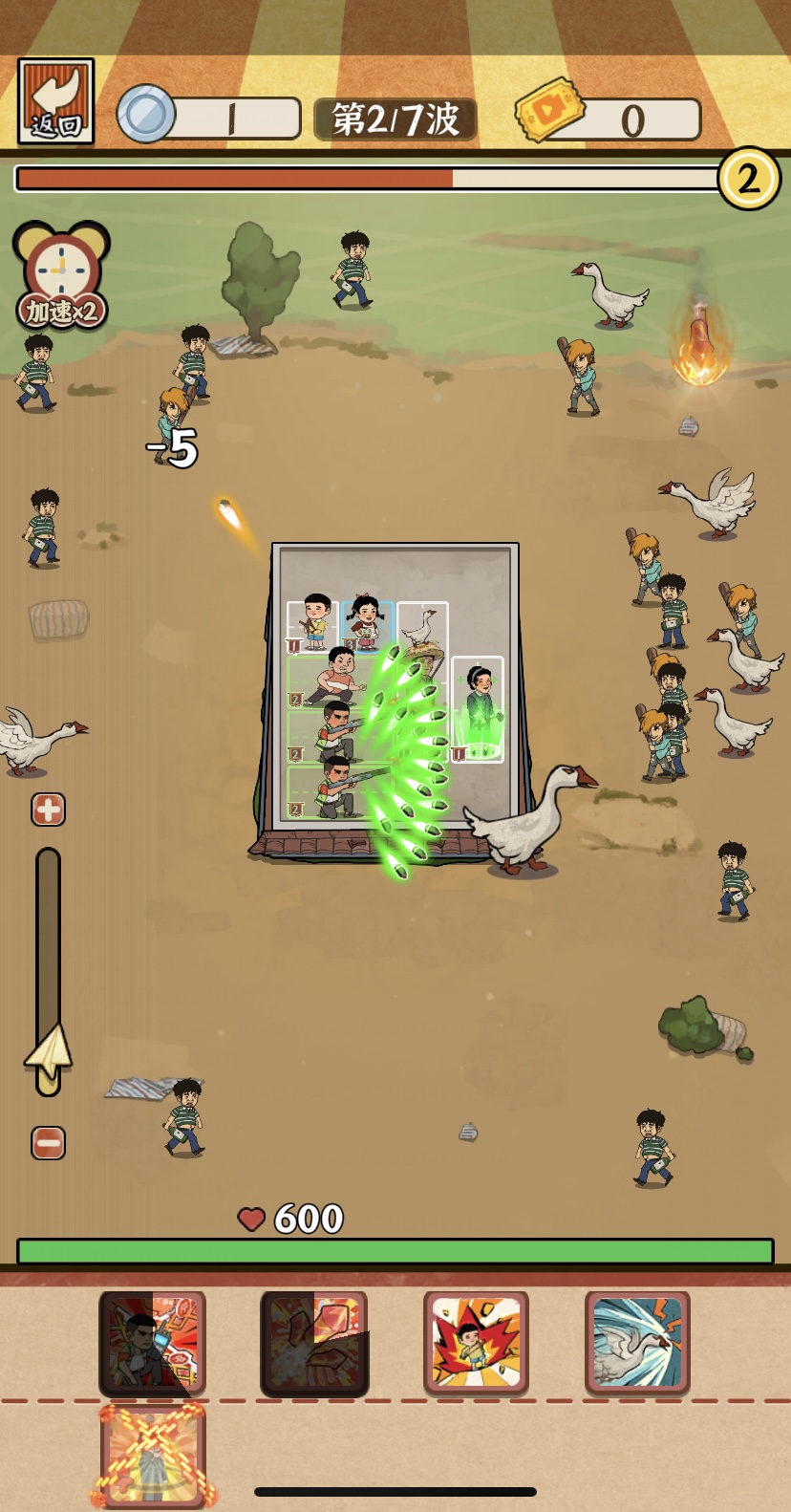The height and width of the screenshot is (1512, 791).
Task: Activate the cracked red skill card
Action: coord(314,1343)
